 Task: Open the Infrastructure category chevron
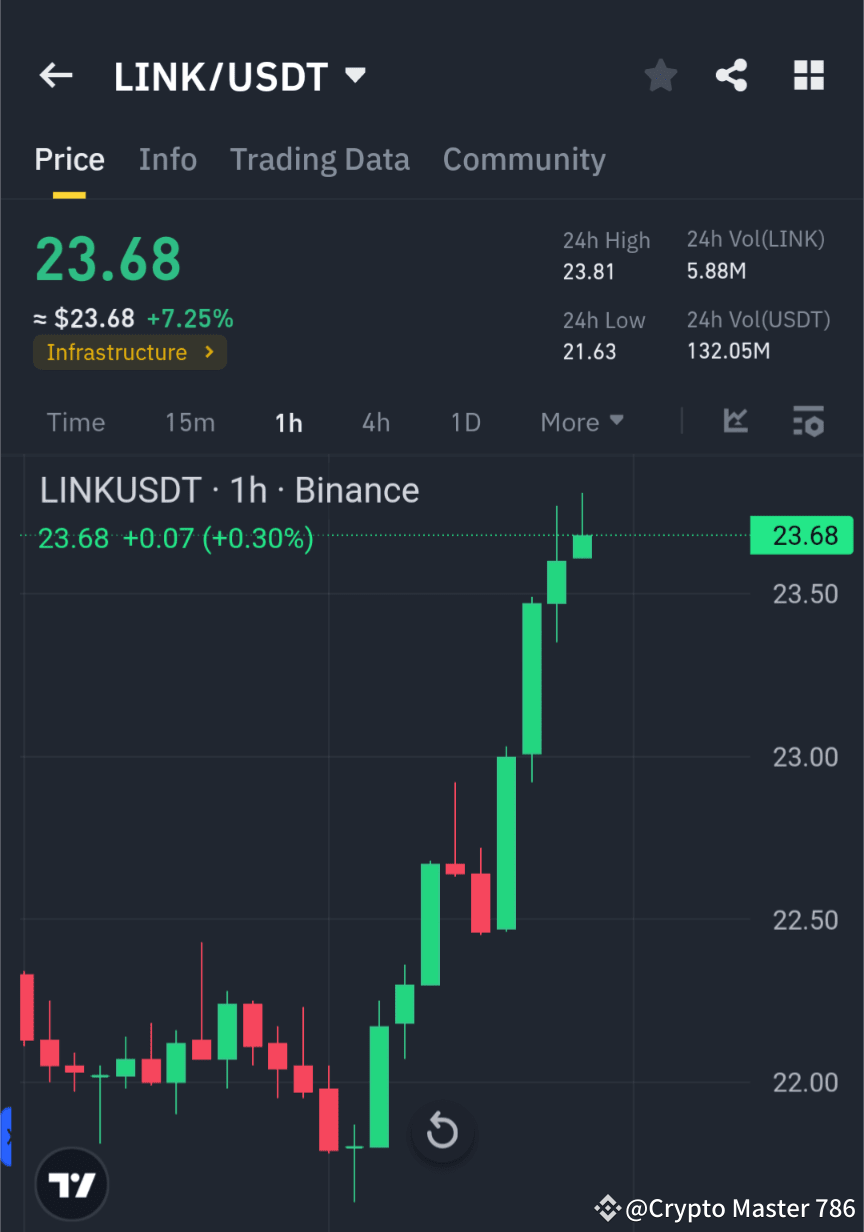208,352
